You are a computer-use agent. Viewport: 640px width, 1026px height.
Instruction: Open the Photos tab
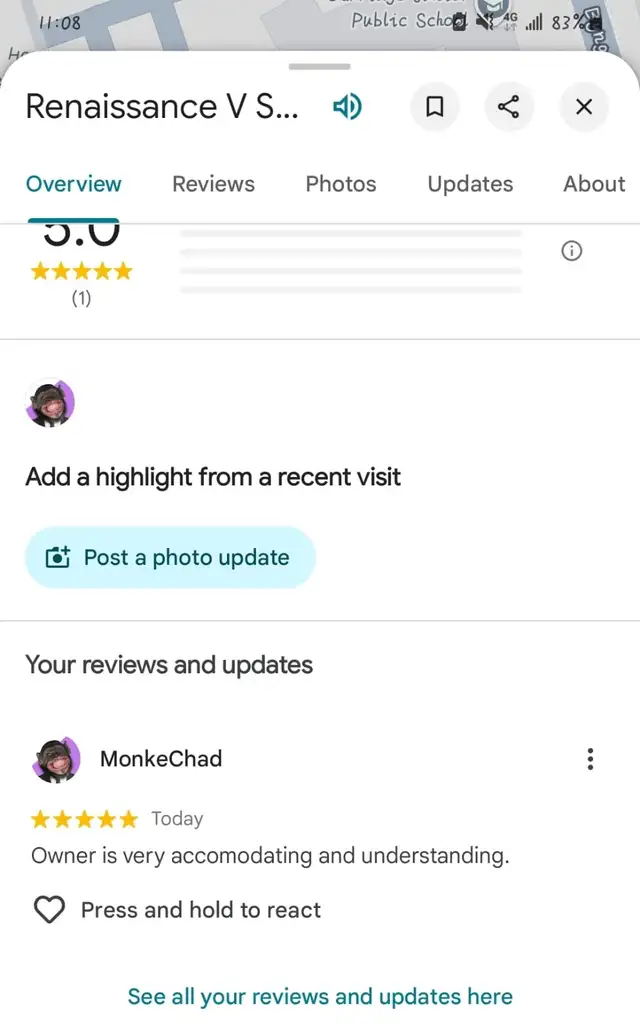pyautogui.click(x=341, y=184)
